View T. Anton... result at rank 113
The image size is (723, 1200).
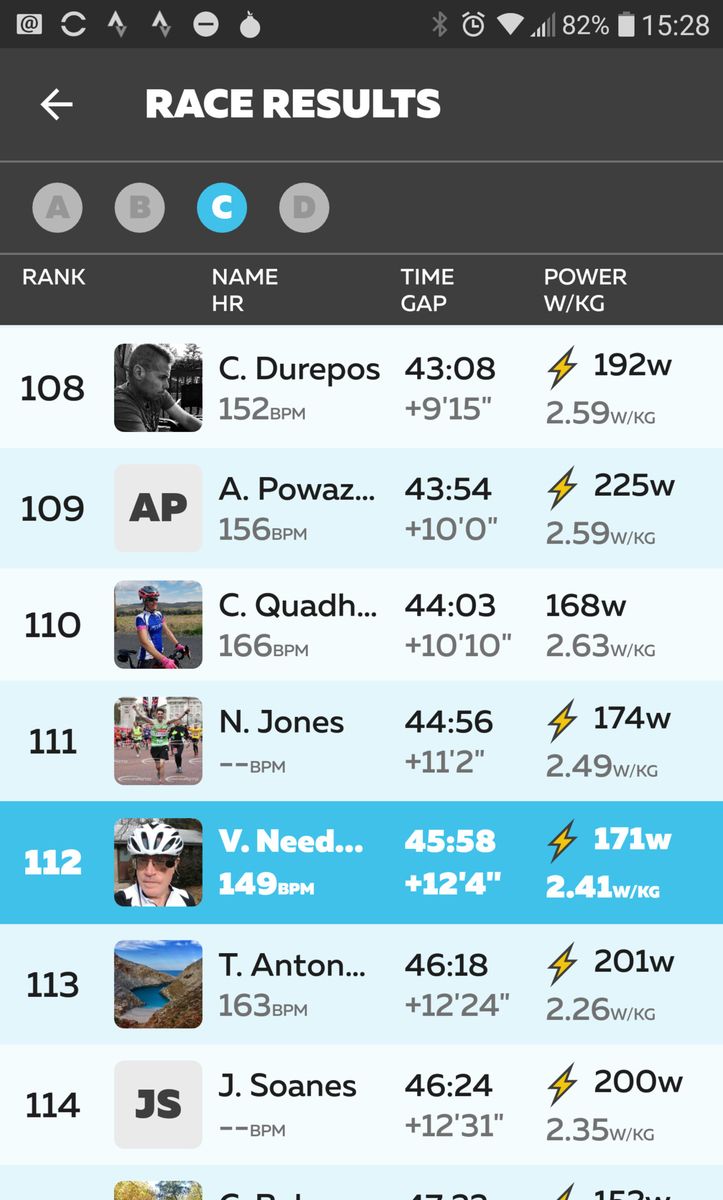[361, 984]
